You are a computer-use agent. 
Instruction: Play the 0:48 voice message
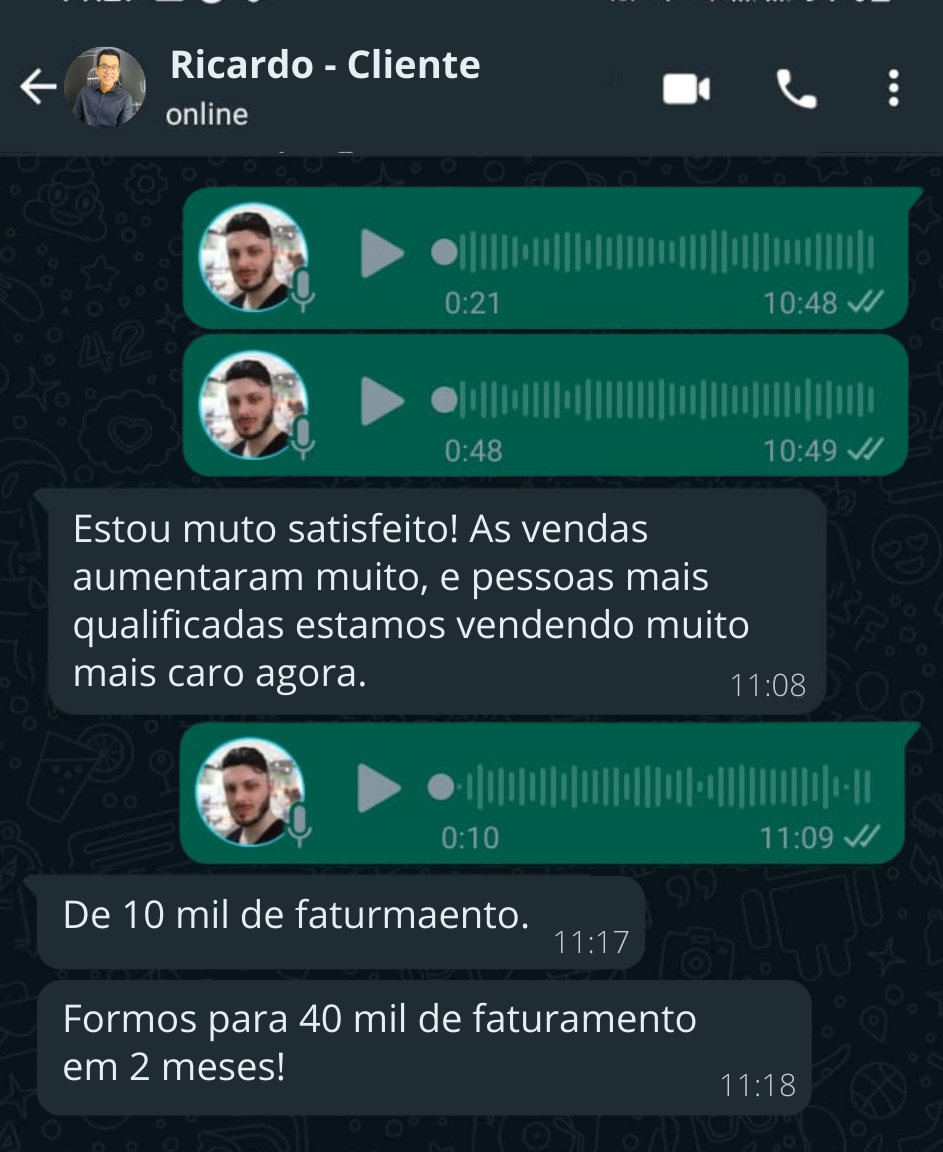point(381,402)
